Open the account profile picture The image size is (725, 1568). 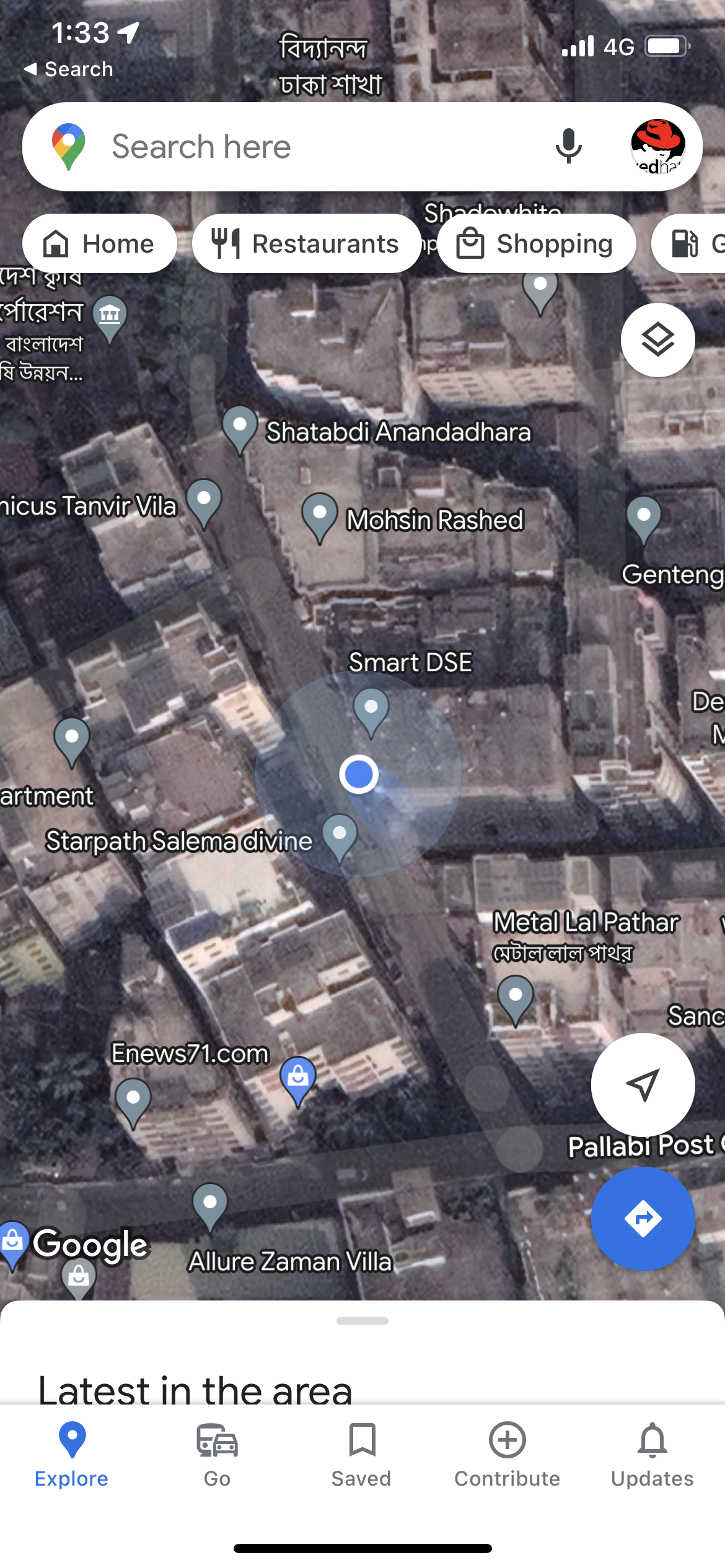pyautogui.click(x=657, y=147)
